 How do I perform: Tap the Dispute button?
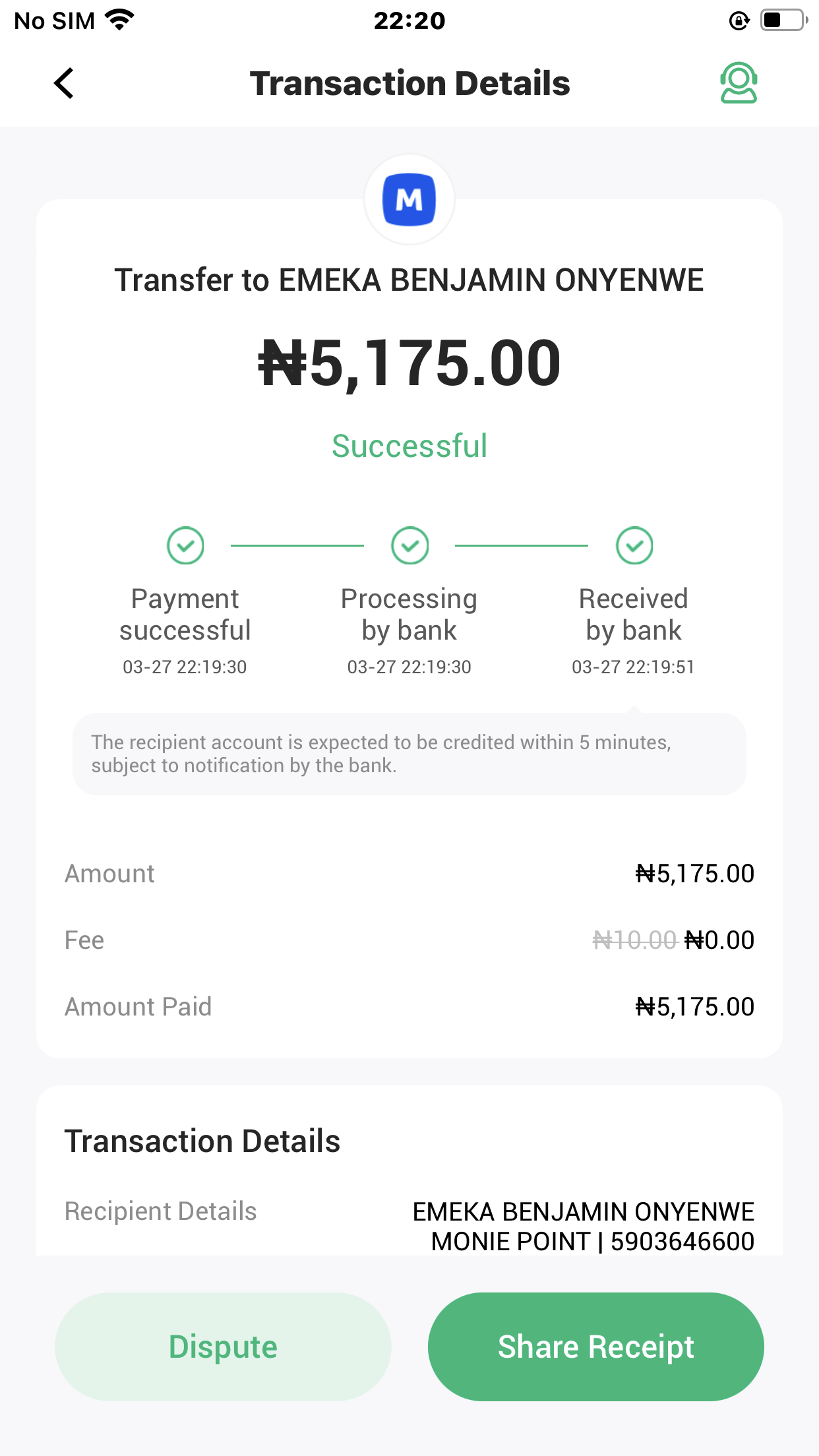(x=223, y=1347)
